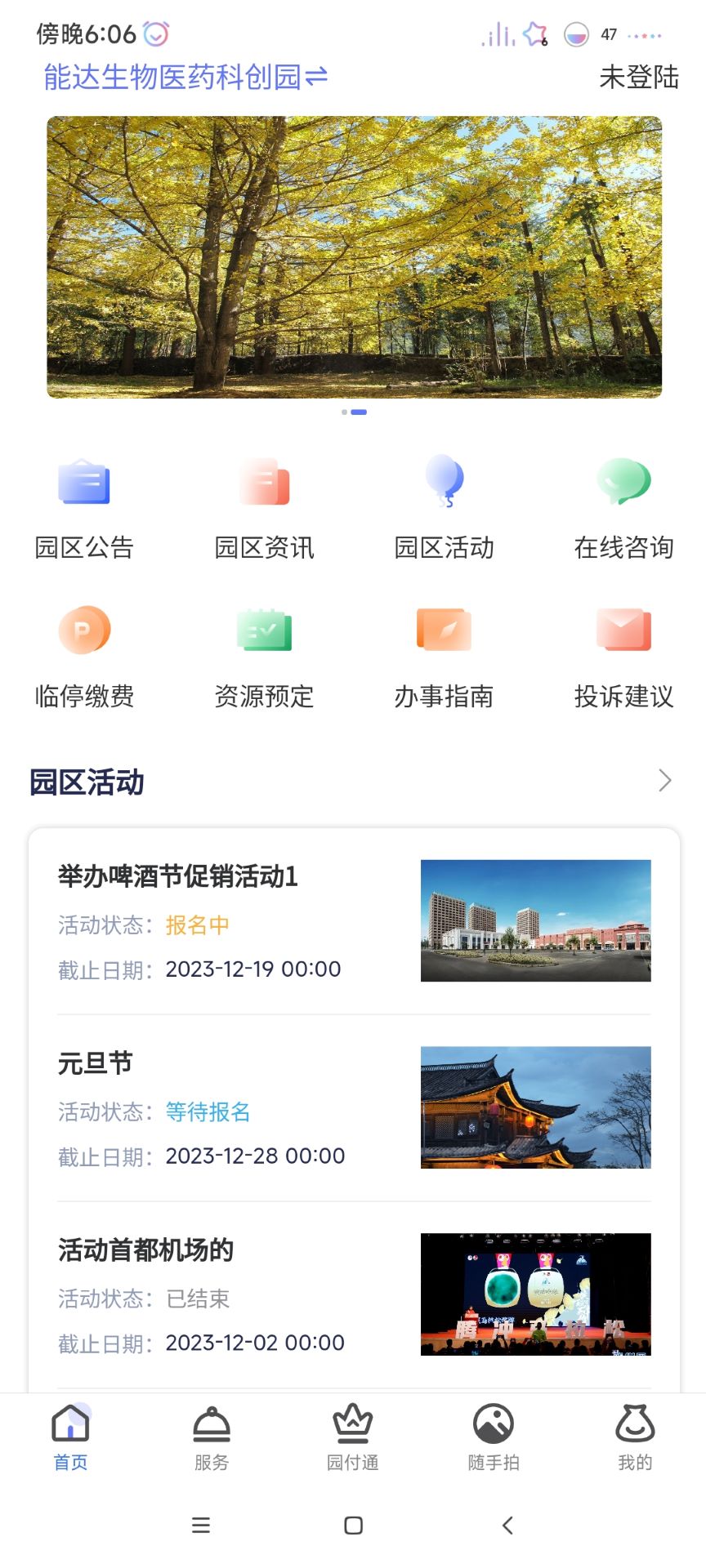Select second carousel indicator dot

click(359, 412)
